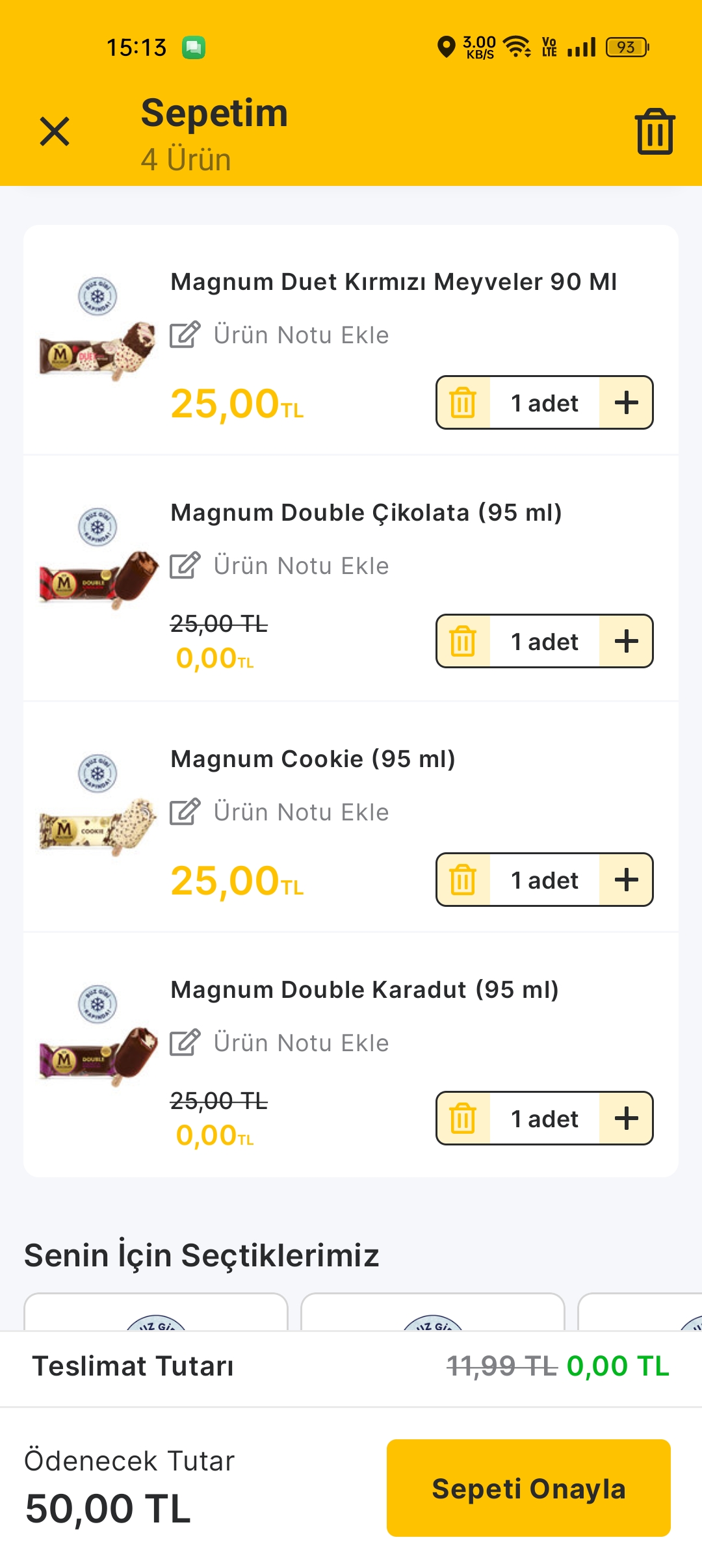The image size is (702, 1568).
Task: Increase quantity of Magnum Duet Kırmızı Meyveler
Action: (x=627, y=403)
